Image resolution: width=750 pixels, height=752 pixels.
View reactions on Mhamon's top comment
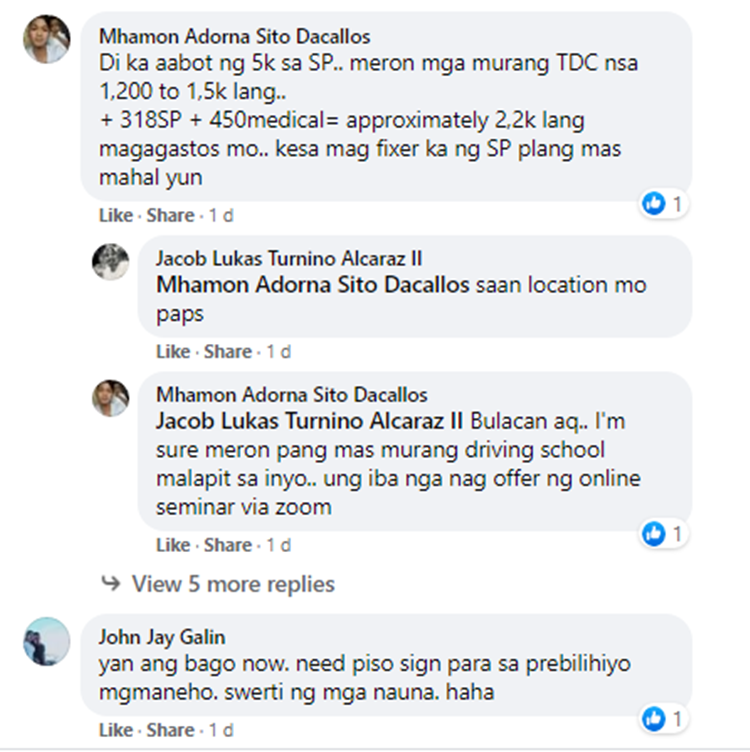coord(663,204)
